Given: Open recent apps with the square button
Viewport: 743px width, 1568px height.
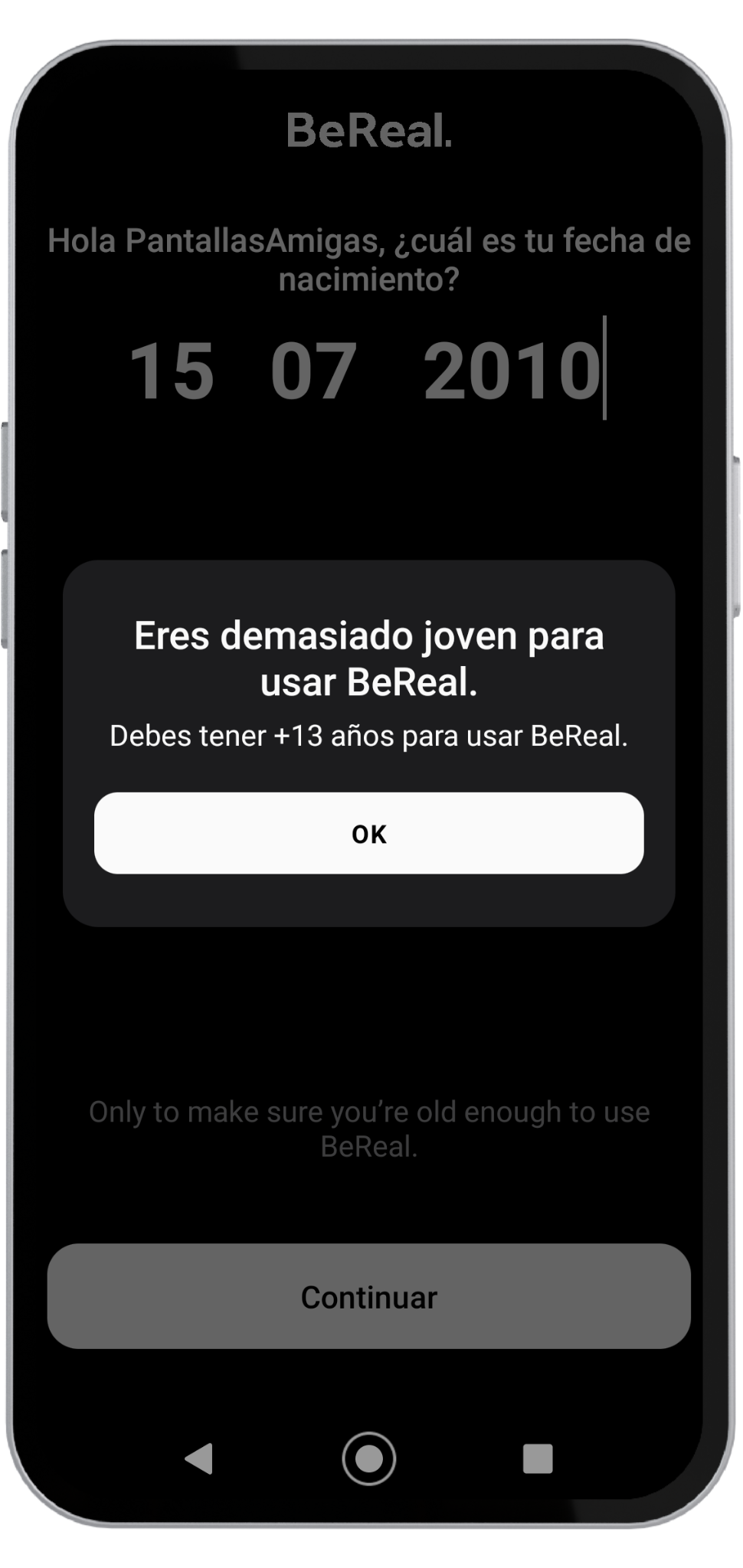Looking at the screenshot, I should pos(538,1459).
